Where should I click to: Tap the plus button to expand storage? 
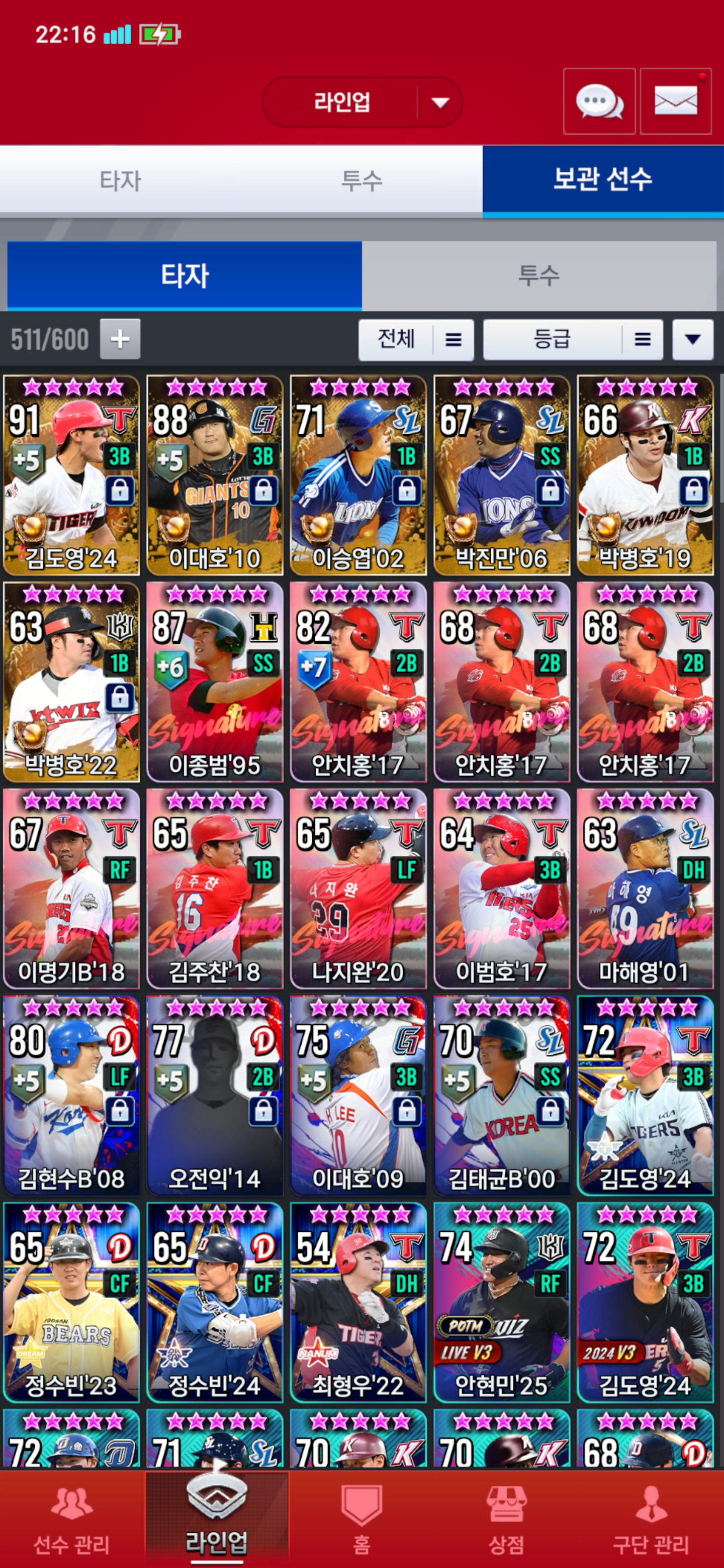120,339
